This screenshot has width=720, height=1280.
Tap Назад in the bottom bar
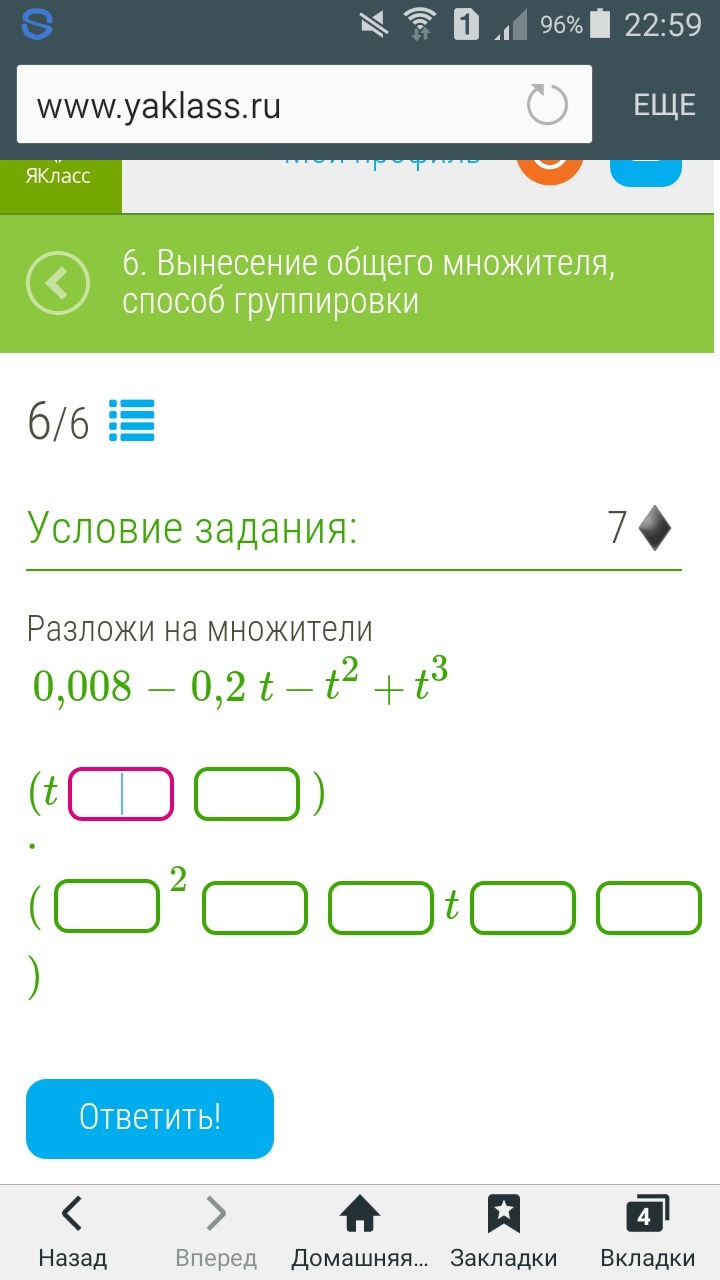(x=72, y=1232)
